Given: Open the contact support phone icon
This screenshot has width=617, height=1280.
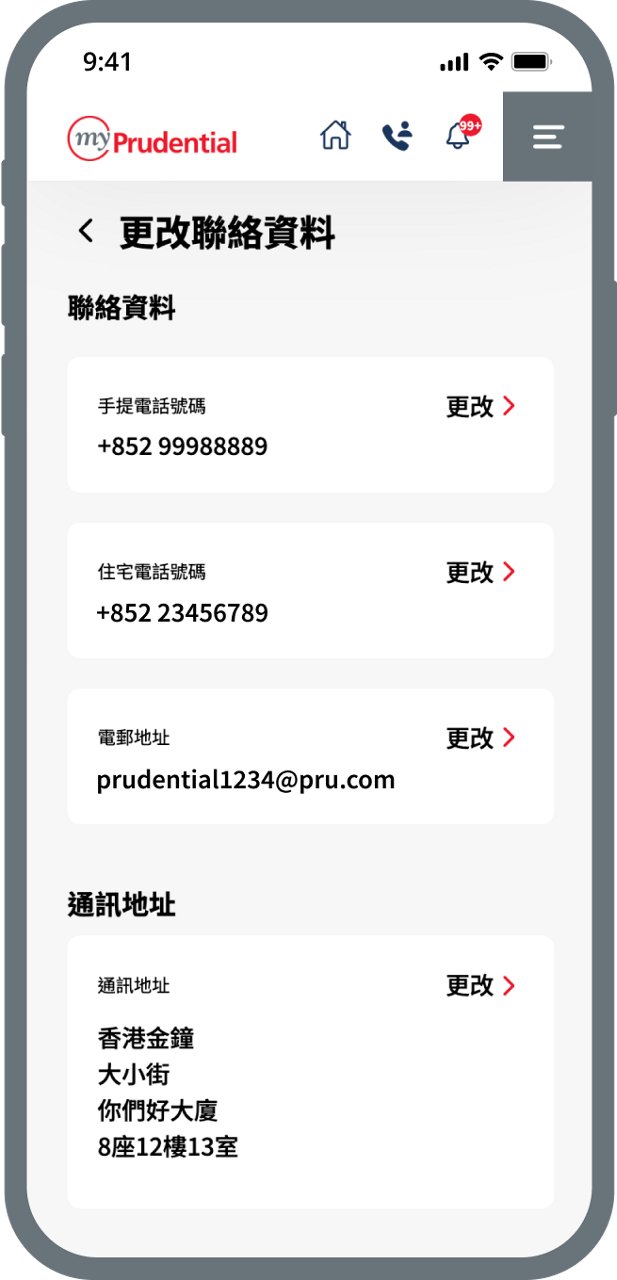Looking at the screenshot, I should pos(397,136).
